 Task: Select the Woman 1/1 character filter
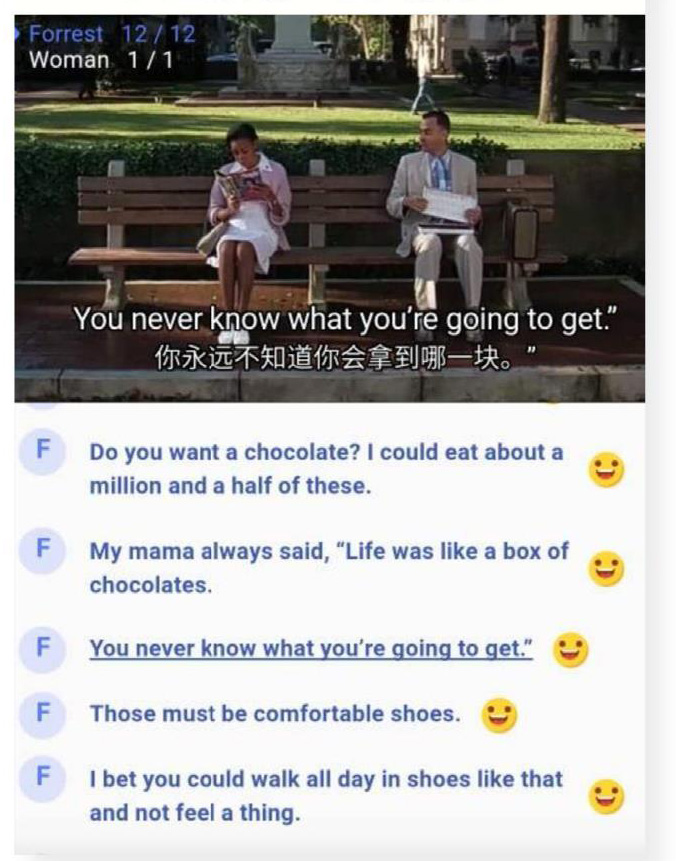point(100,59)
